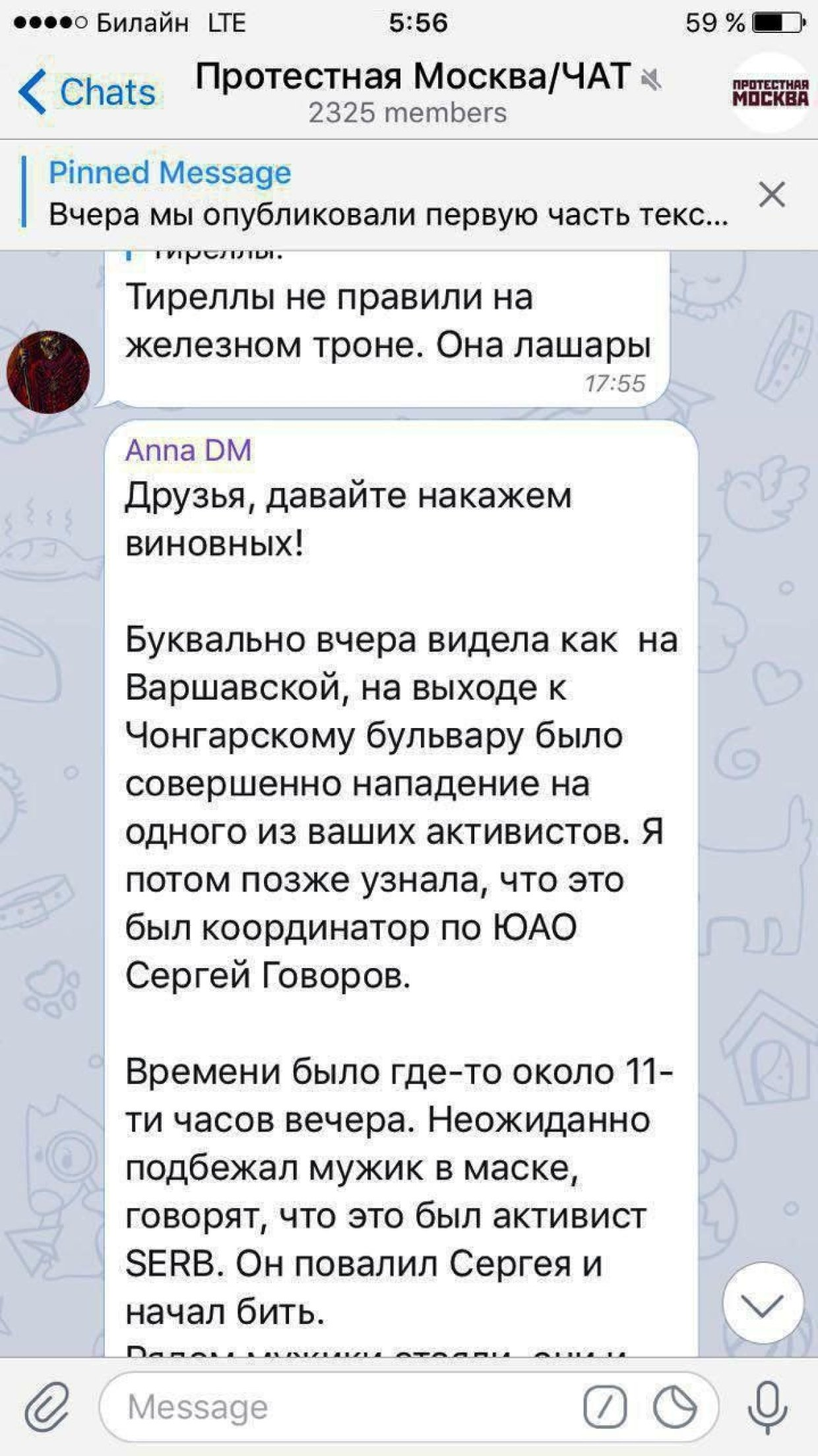Record a voice message with microphone
The image size is (818, 1456).
coord(767,1407)
